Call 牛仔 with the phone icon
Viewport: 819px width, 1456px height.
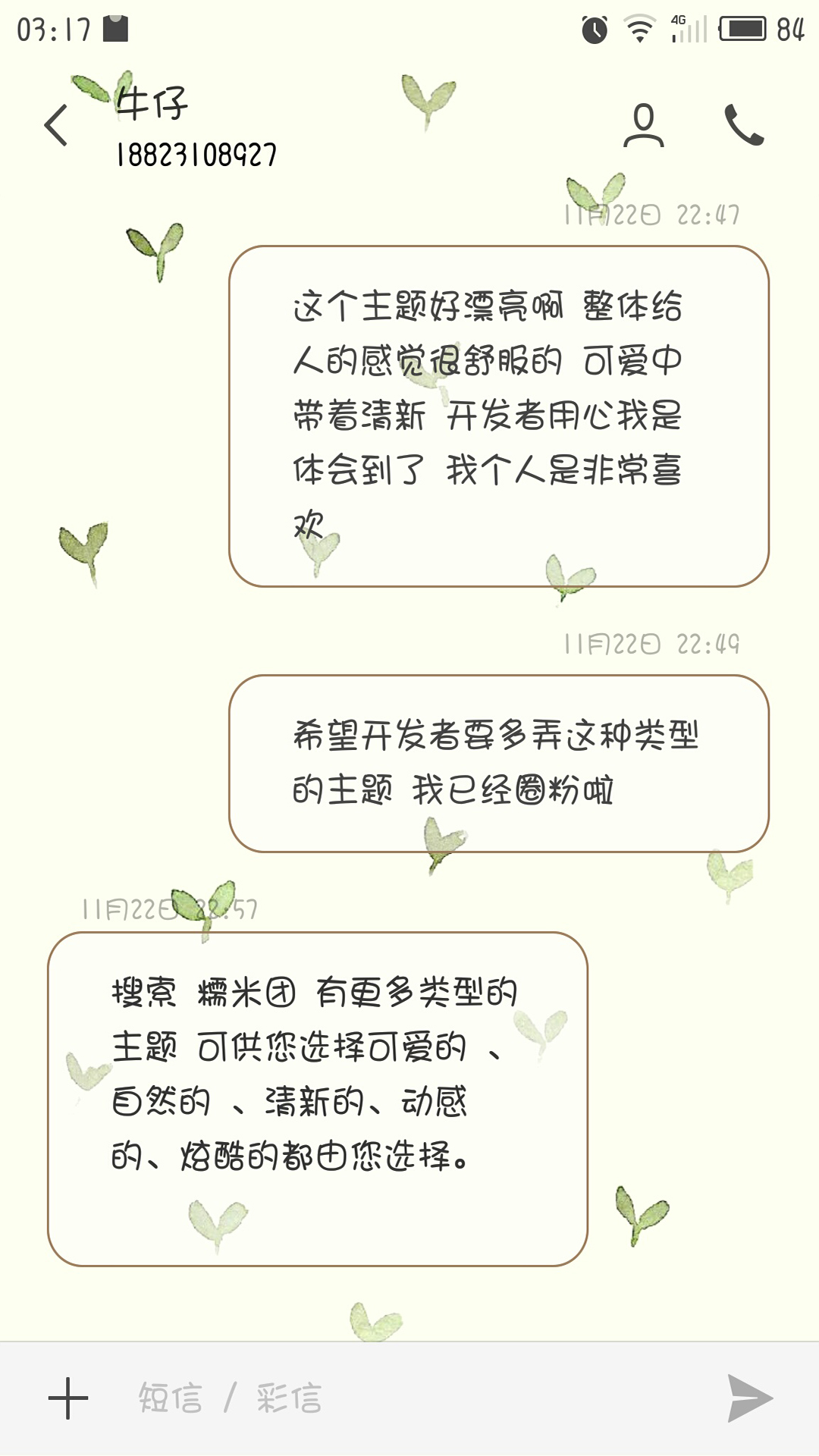(x=743, y=125)
